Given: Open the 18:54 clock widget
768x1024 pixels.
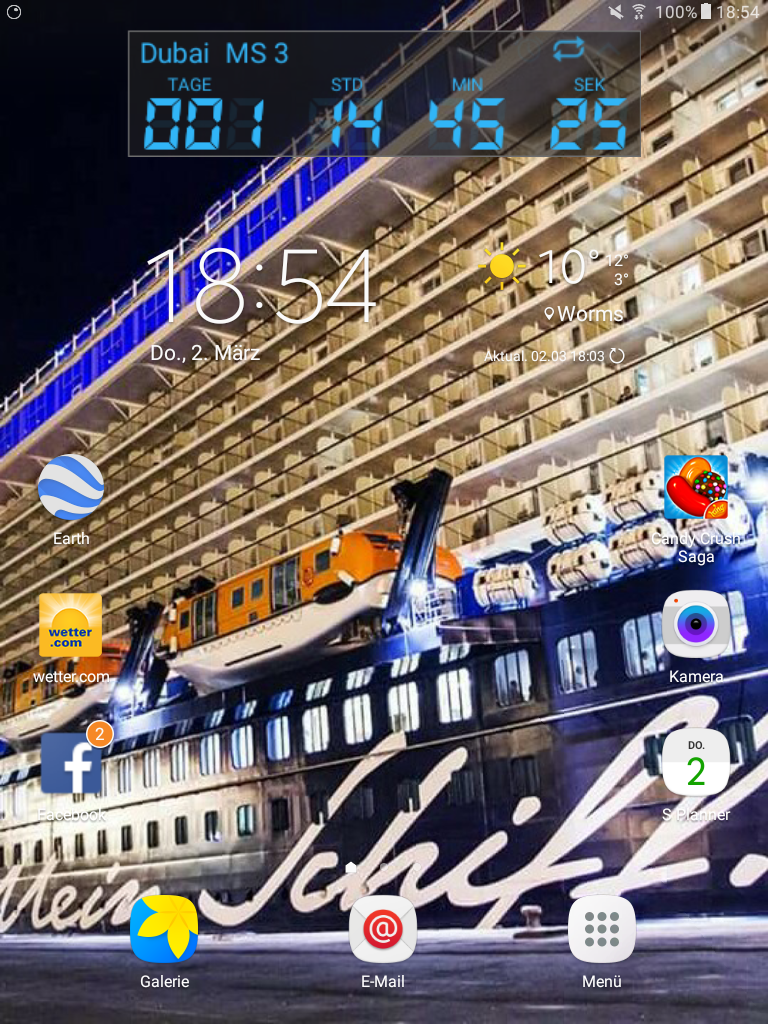Looking at the screenshot, I should [262, 288].
